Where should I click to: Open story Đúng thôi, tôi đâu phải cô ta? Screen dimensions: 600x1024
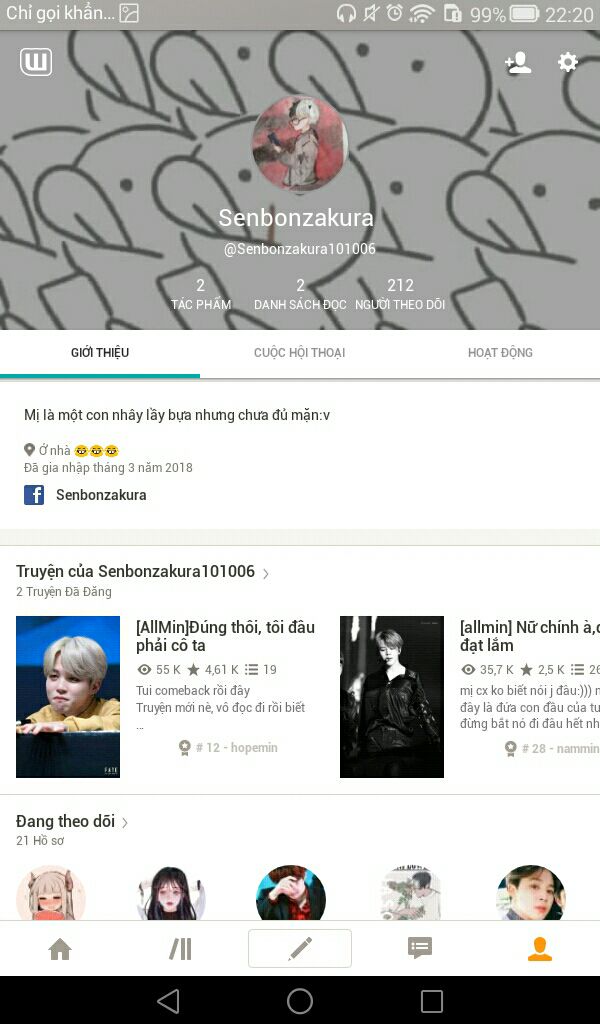225,636
